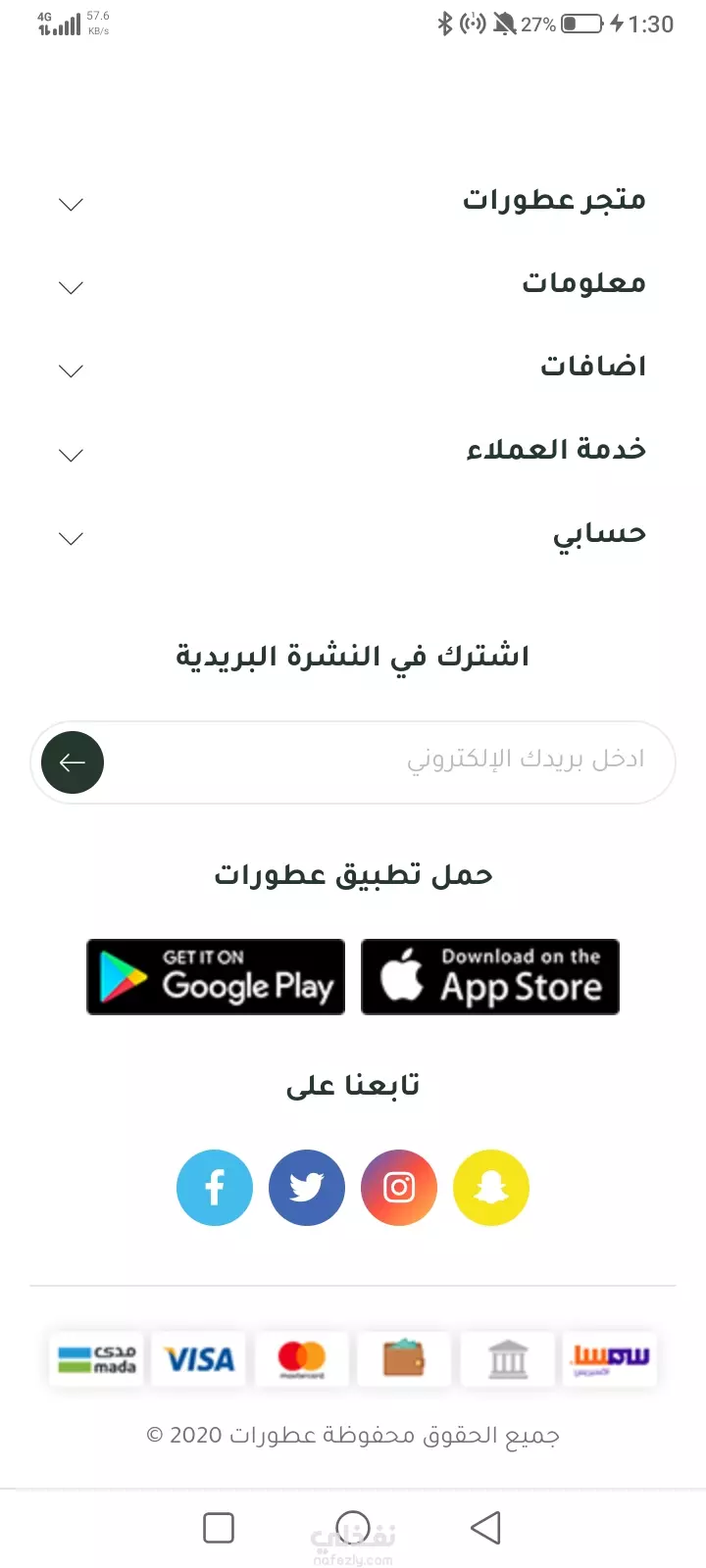Open the Snapchat profile icon
The image size is (706, 1568).
click(x=491, y=1188)
